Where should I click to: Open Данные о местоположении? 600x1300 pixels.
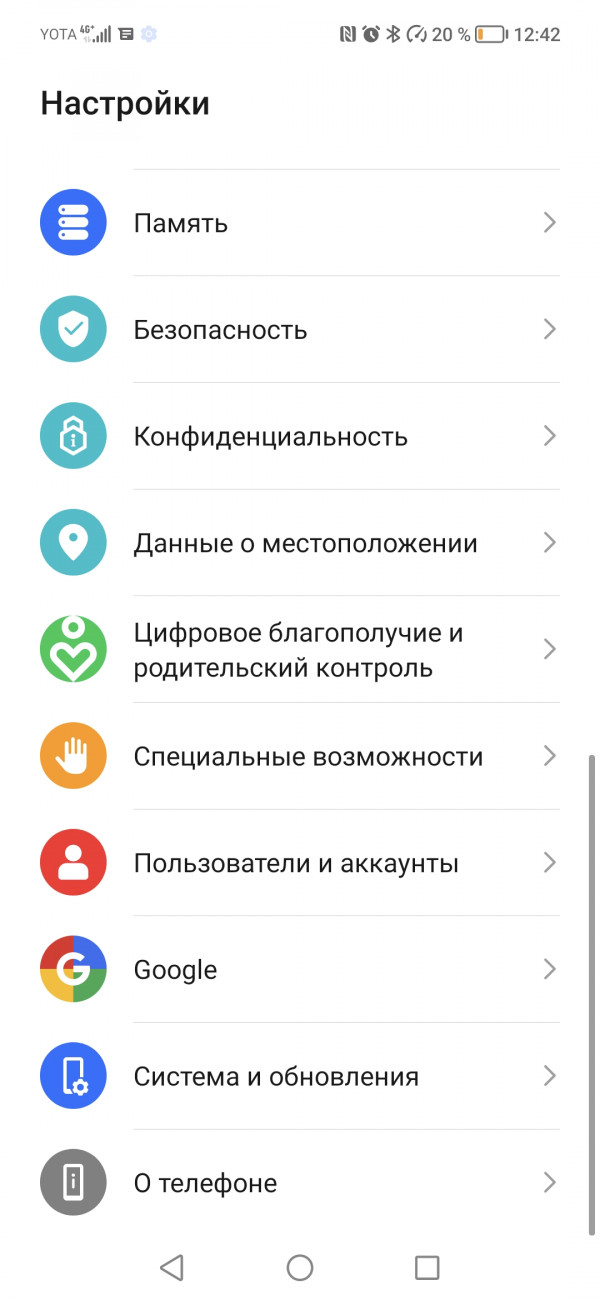click(300, 543)
